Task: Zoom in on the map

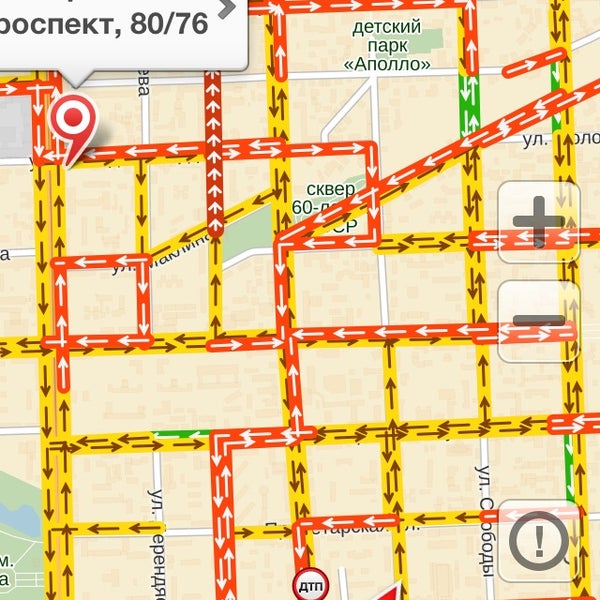Action: pyautogui.click(x=539, y=222)
